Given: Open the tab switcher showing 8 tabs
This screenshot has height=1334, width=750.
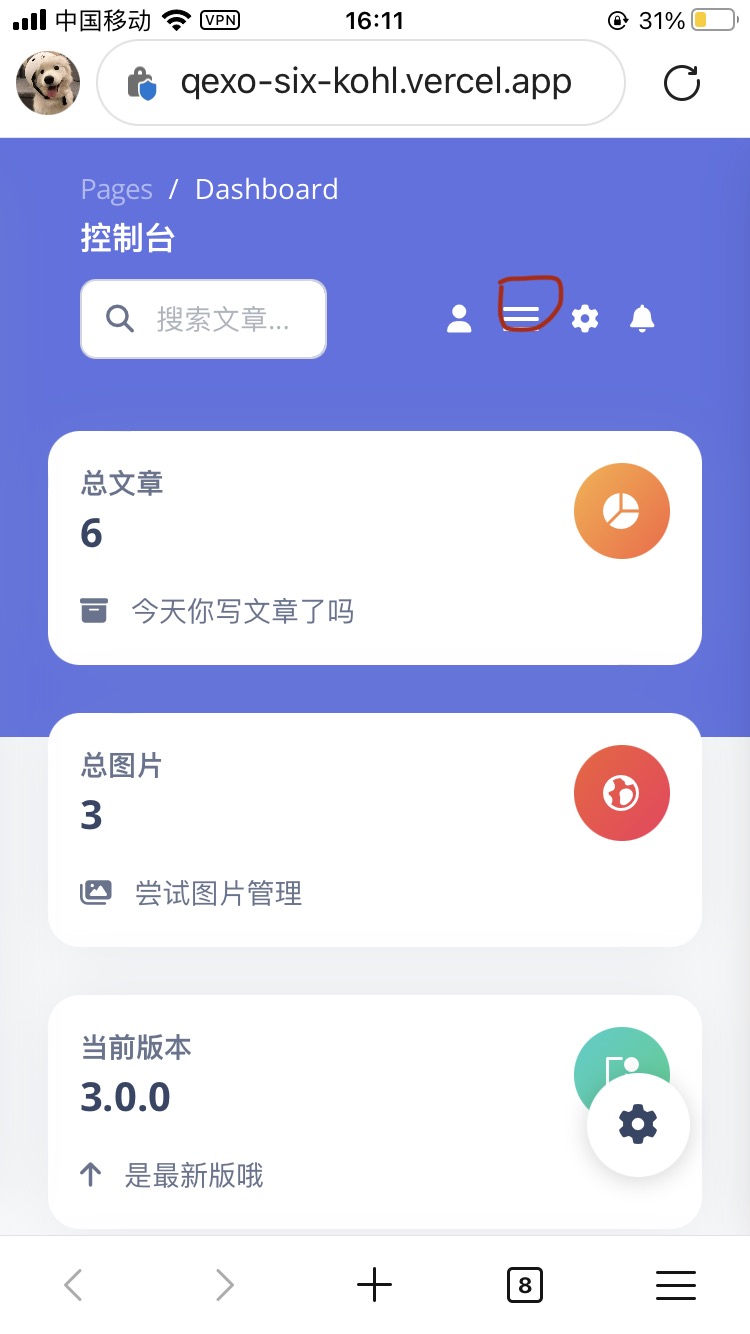Looking at the screenshot, I should coord(525,1284).
